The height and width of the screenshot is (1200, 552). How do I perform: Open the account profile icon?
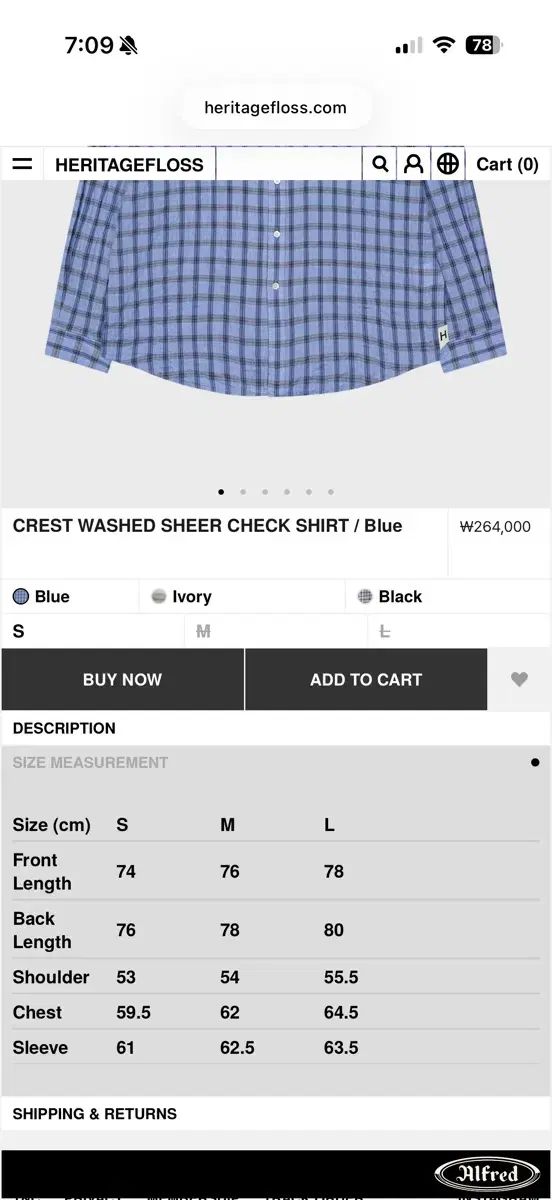pyautogui.click(x=413, y=165)
